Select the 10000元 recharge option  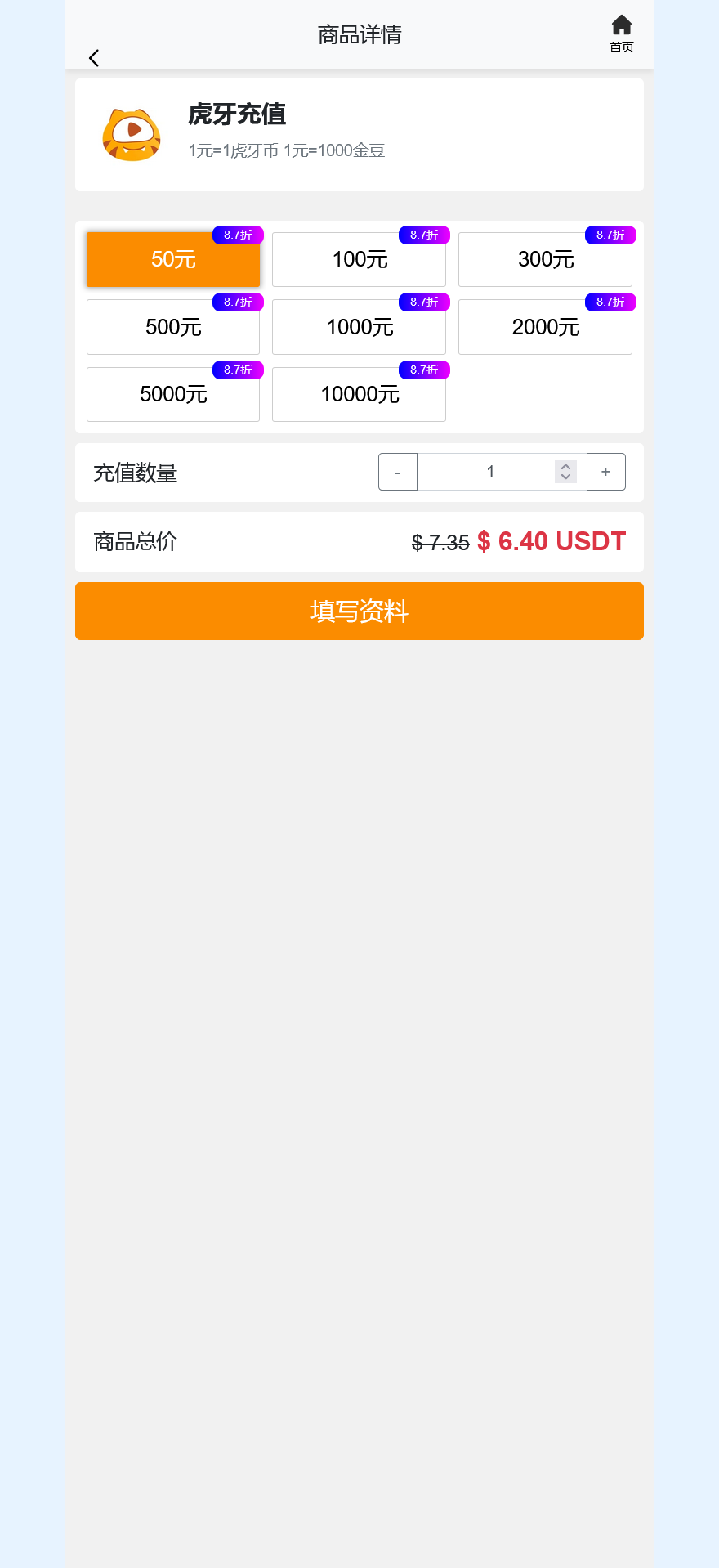click(x=359, y=394)
